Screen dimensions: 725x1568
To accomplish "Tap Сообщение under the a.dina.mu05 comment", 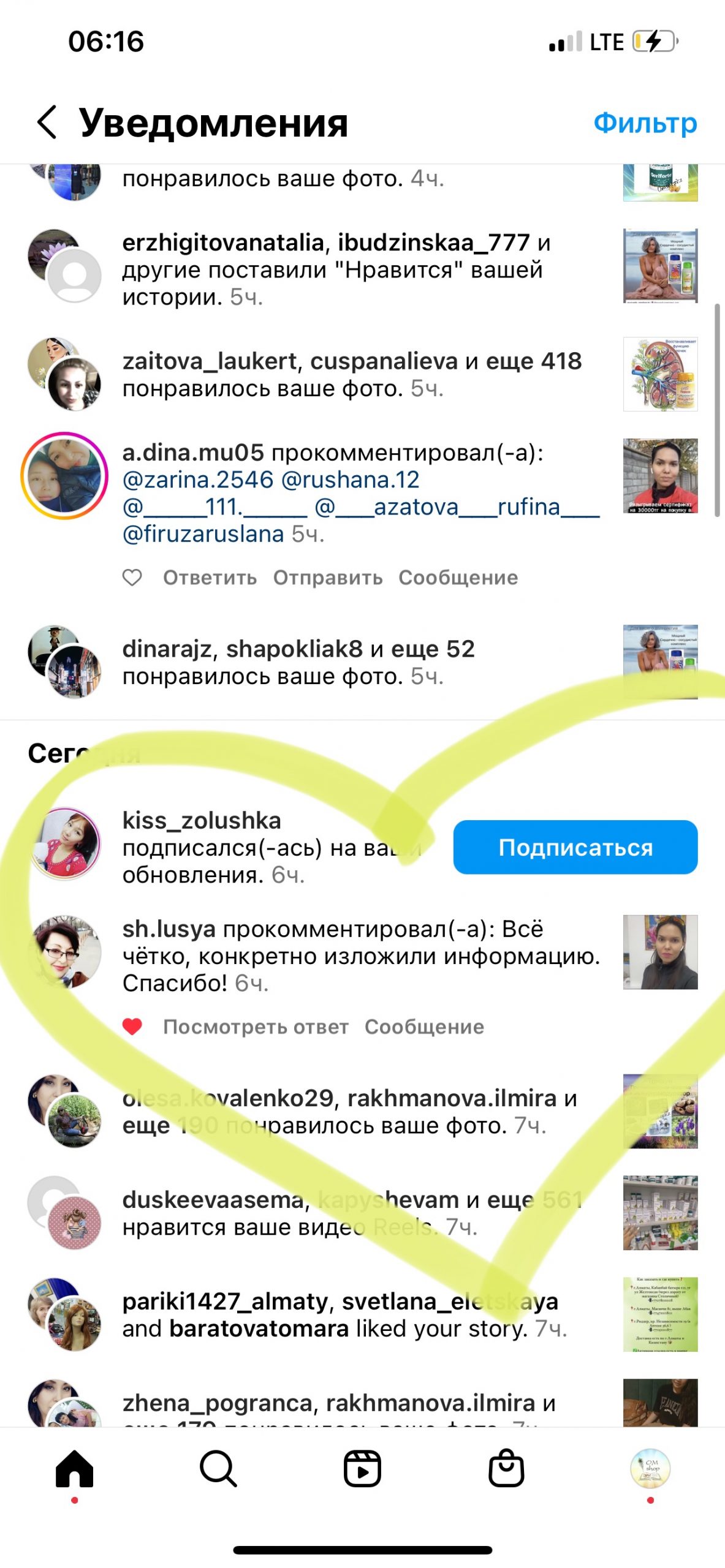I will coord(458,578).
